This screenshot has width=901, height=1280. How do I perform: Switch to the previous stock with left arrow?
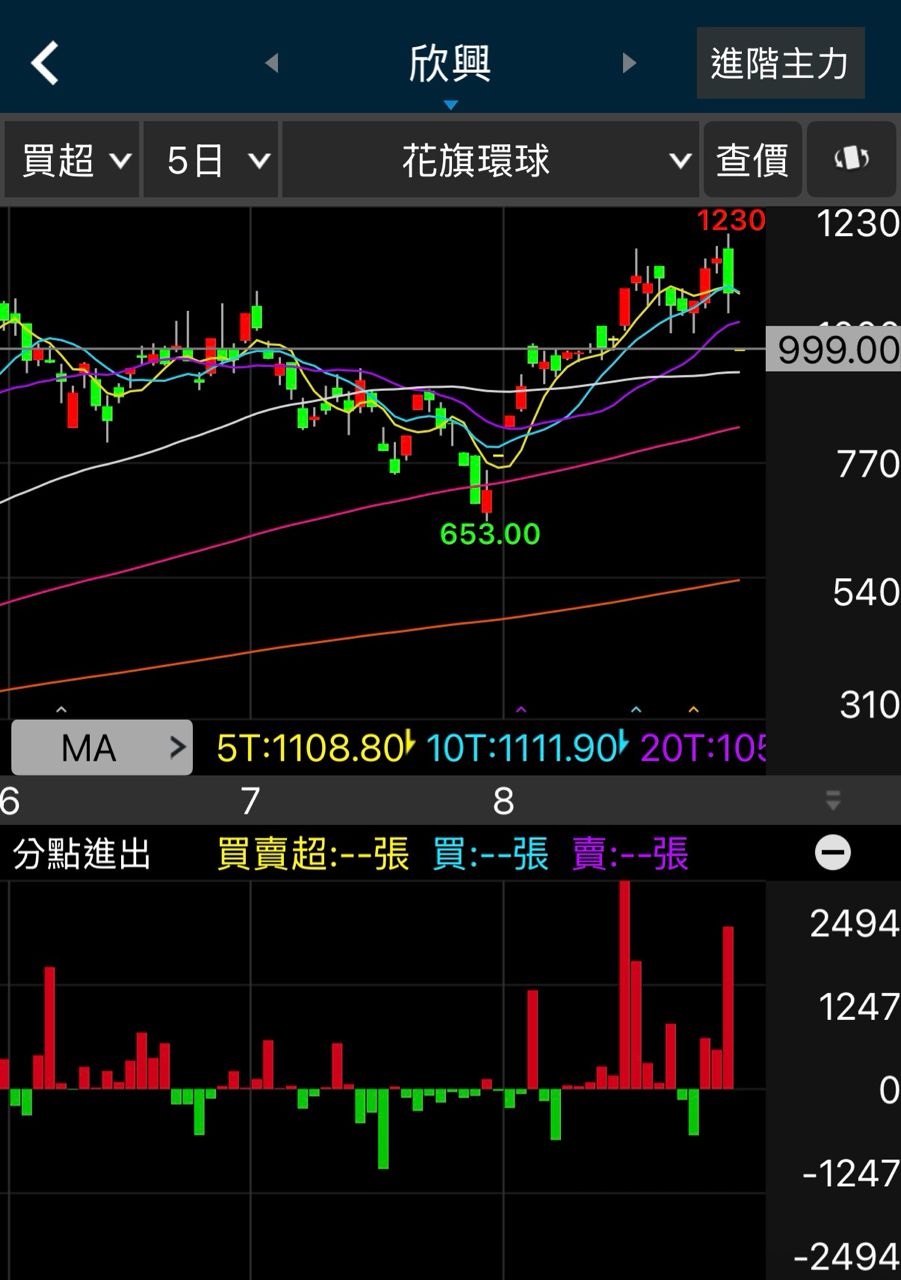pyautogui.click(x=271, y=63)
